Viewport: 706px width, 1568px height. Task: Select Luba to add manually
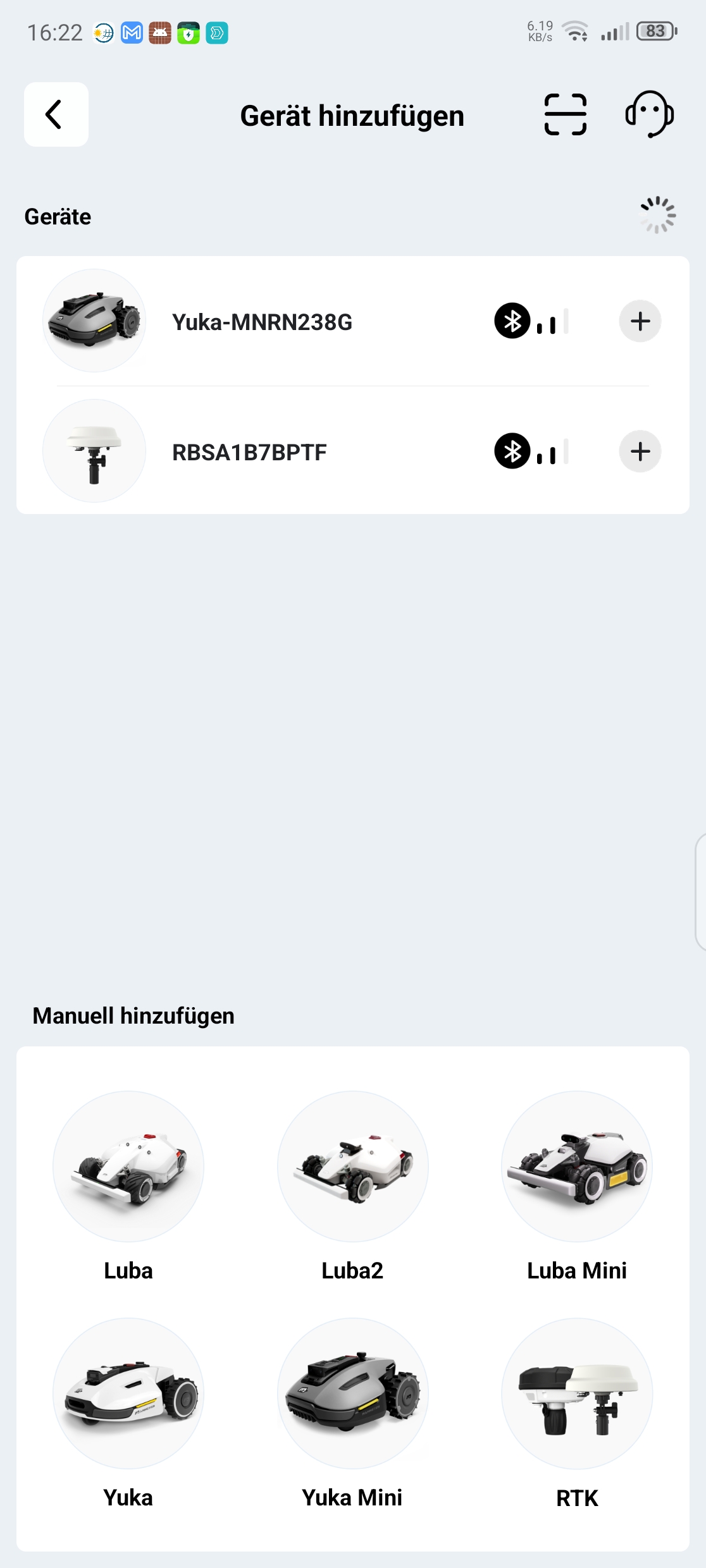tap(128, 1186)
